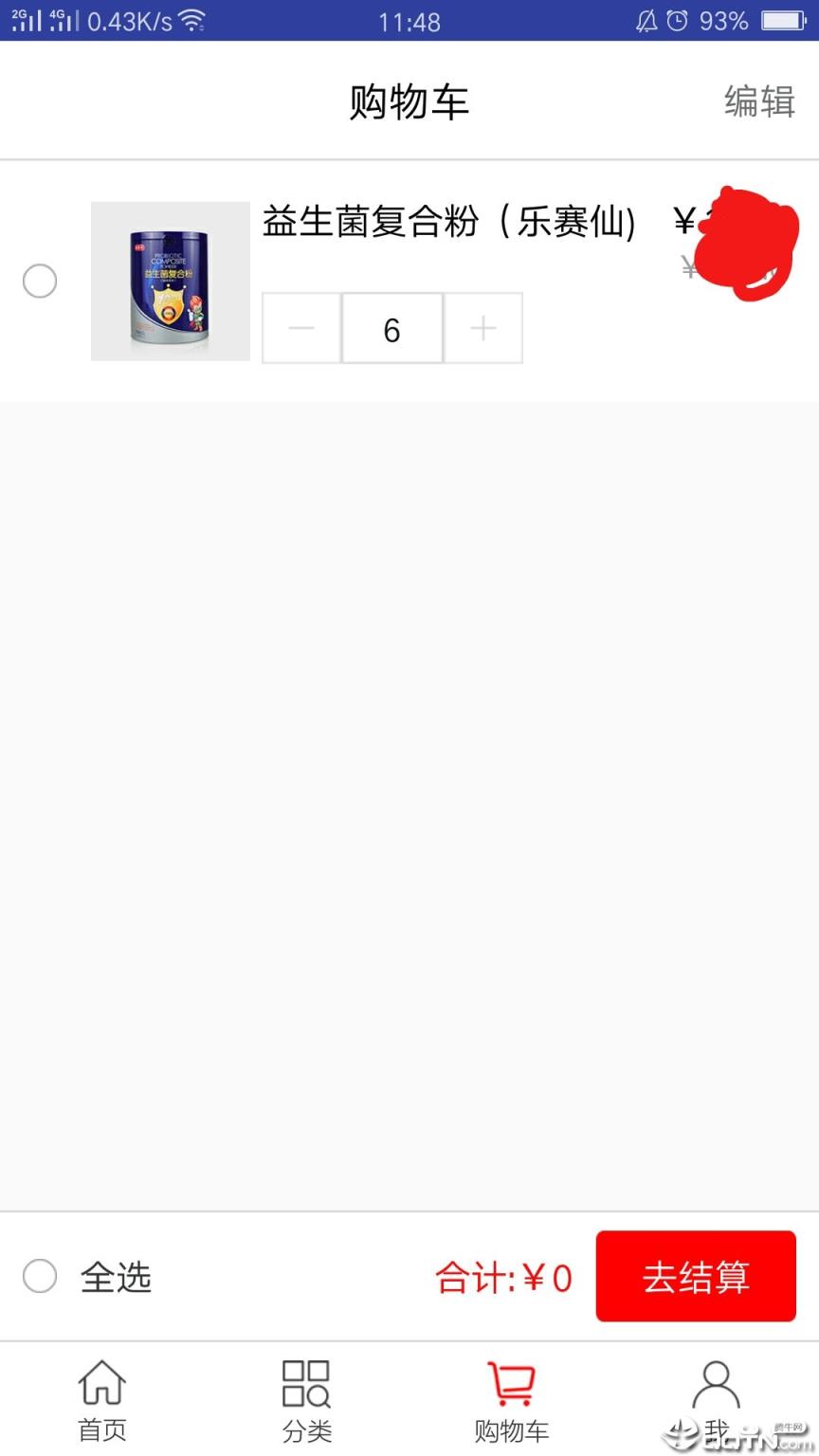Decrease quantity with the minus button
Image resolution: width=819 pixels, height=1456 pixels.
point(301,329)
